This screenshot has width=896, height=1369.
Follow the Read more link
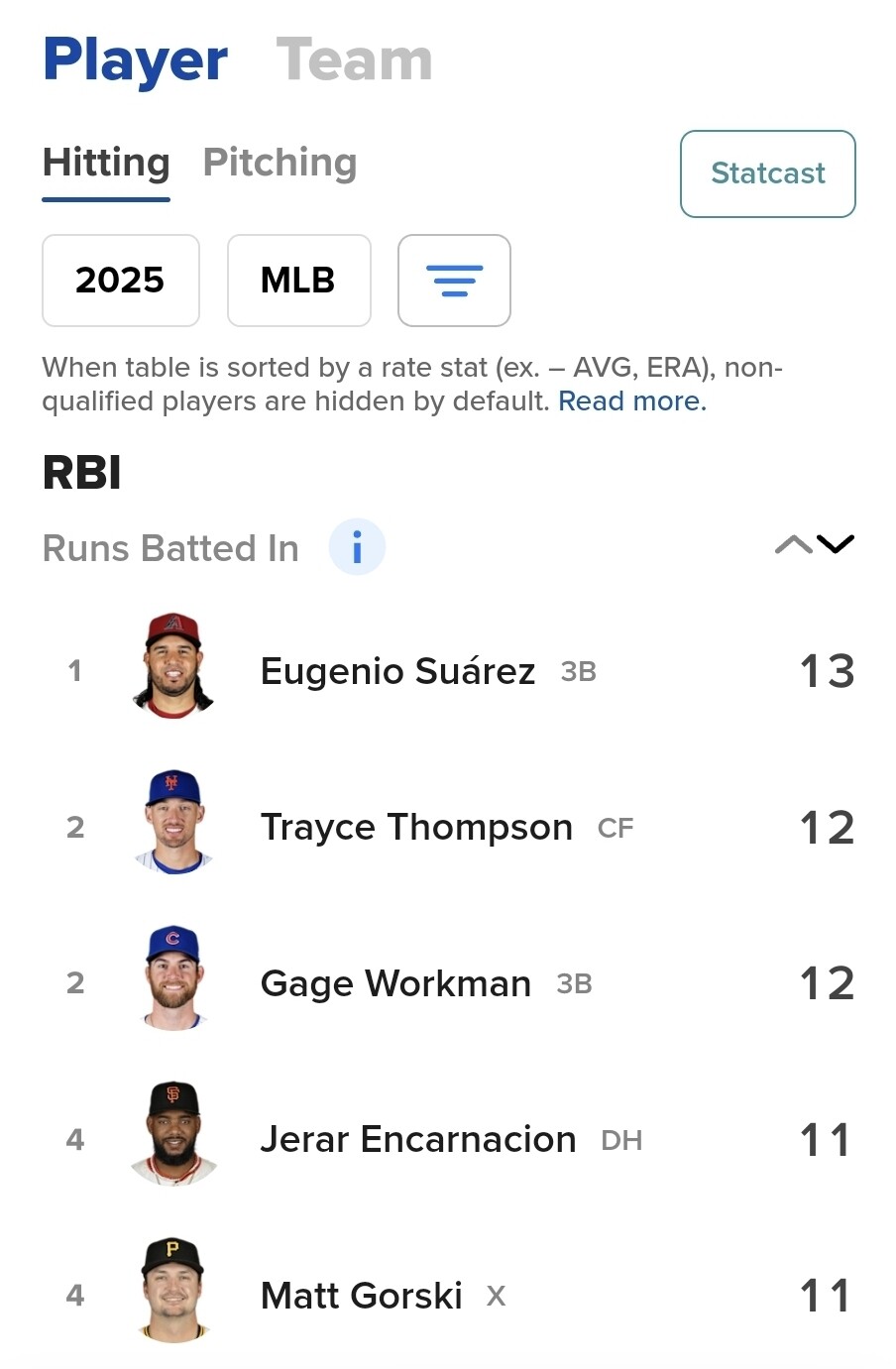tap(632, 401)
